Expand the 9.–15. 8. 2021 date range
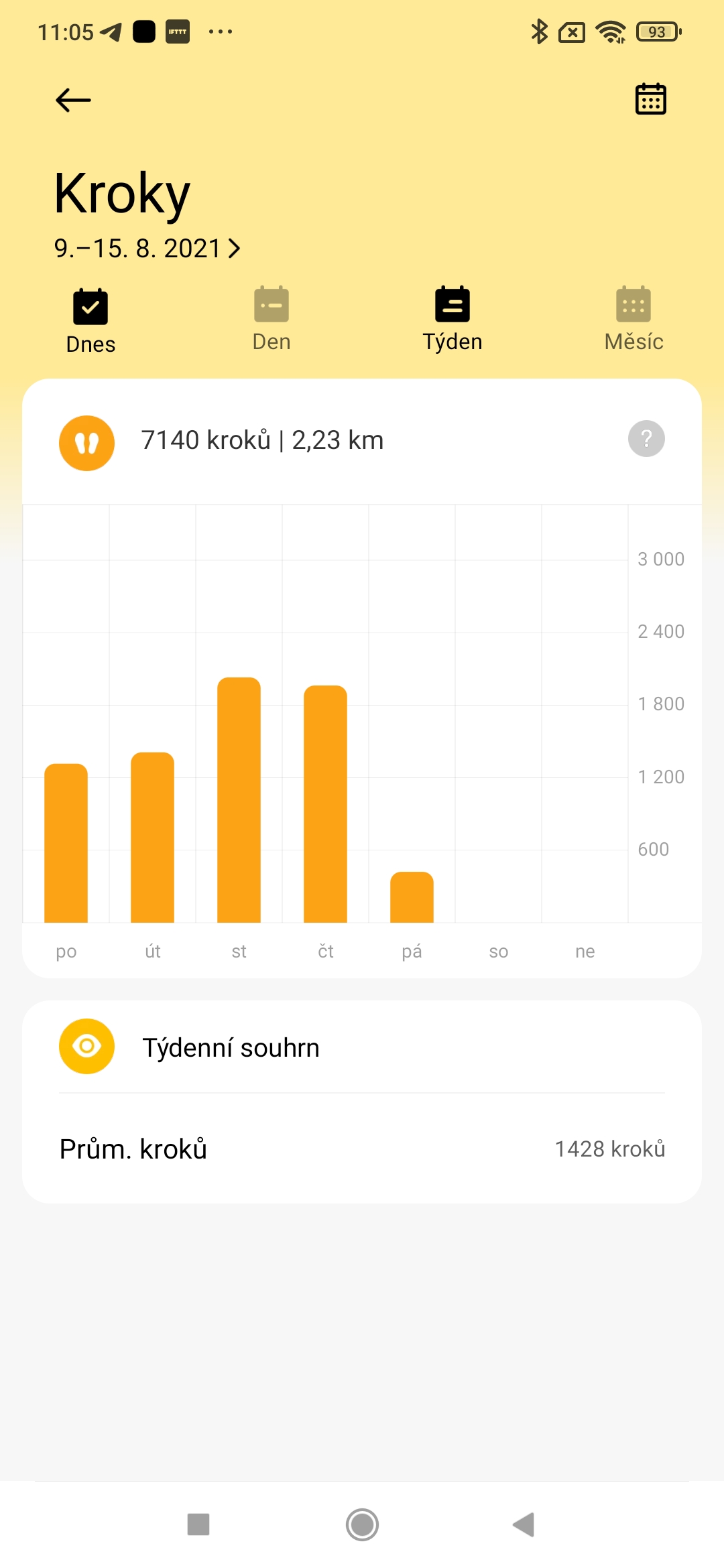 (147, 249)
